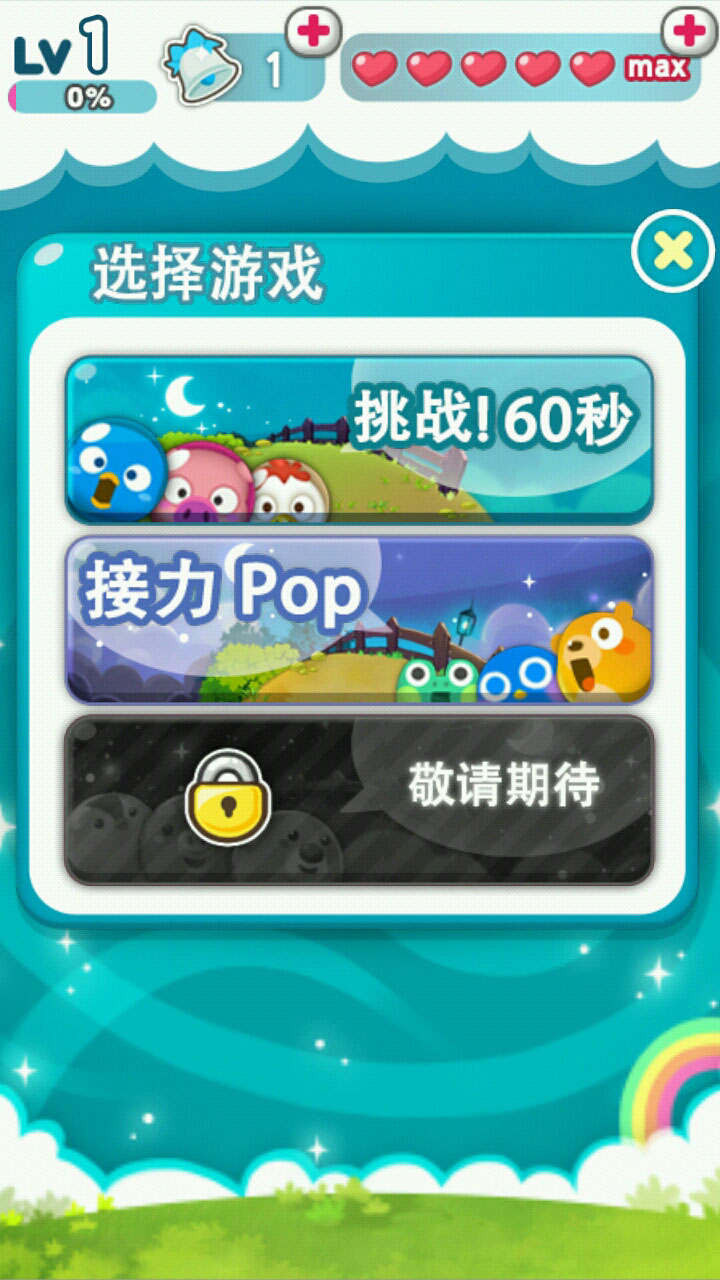Tap the locked 敬请期待 card
The height and width of the screenshot is (1280, 720).
pos(359,799)
